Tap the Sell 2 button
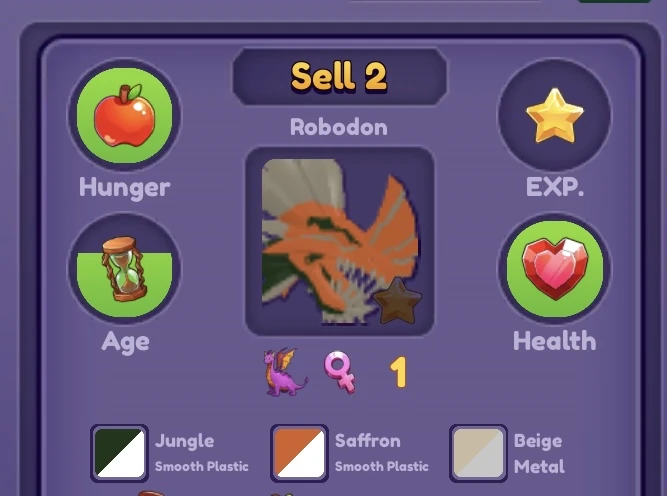This screenshot has height=496, width=667. coord(339,76)
